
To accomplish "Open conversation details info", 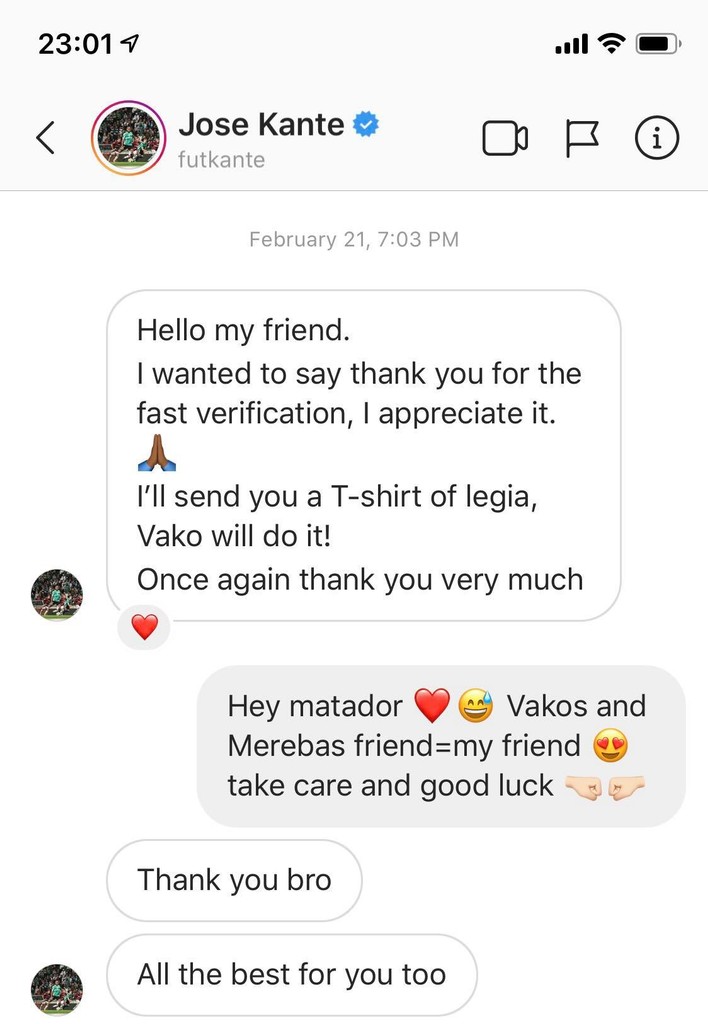I will [657, 139].
